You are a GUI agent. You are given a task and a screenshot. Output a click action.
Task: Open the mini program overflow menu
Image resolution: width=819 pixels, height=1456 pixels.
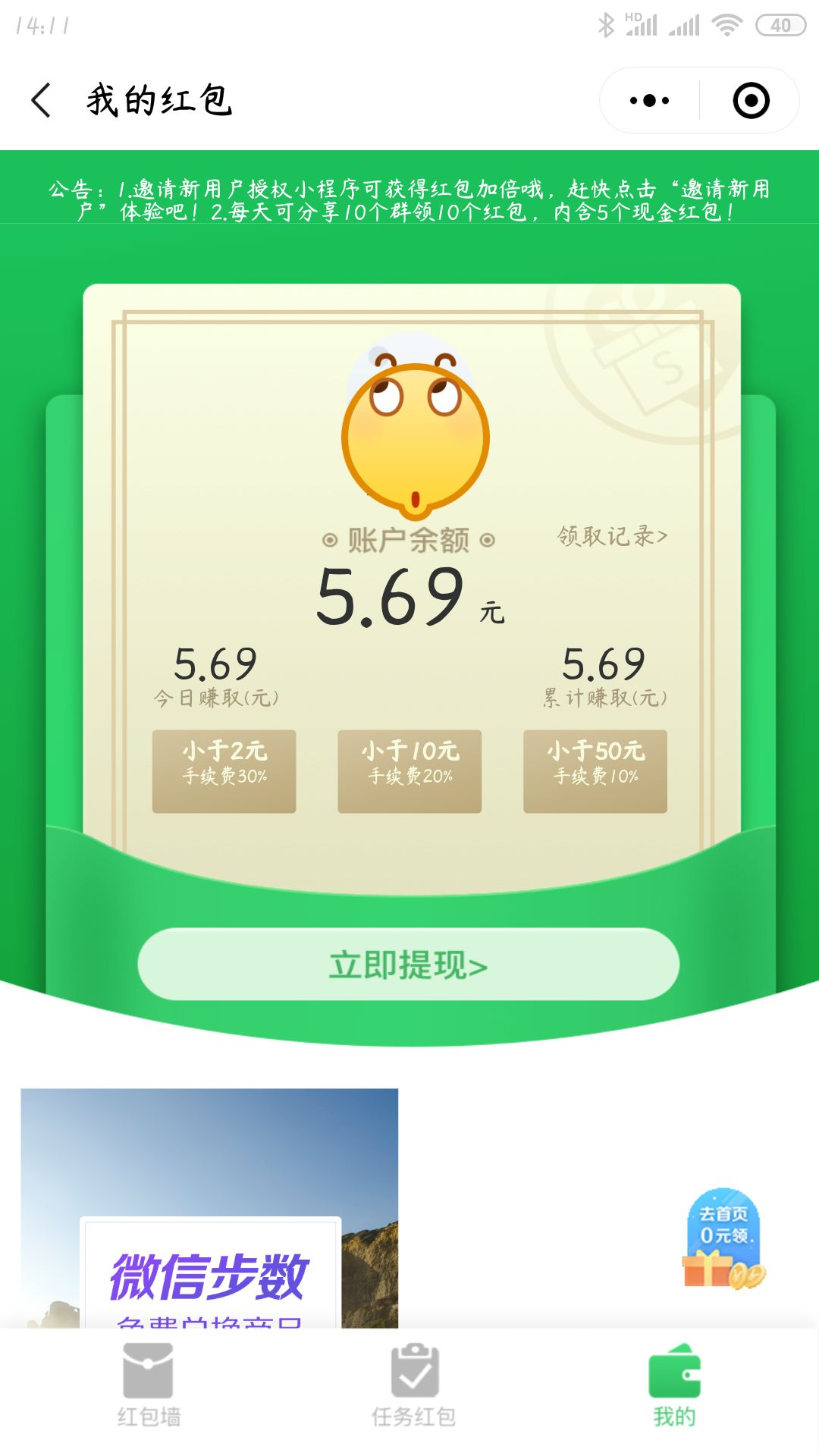coord(650,100)
